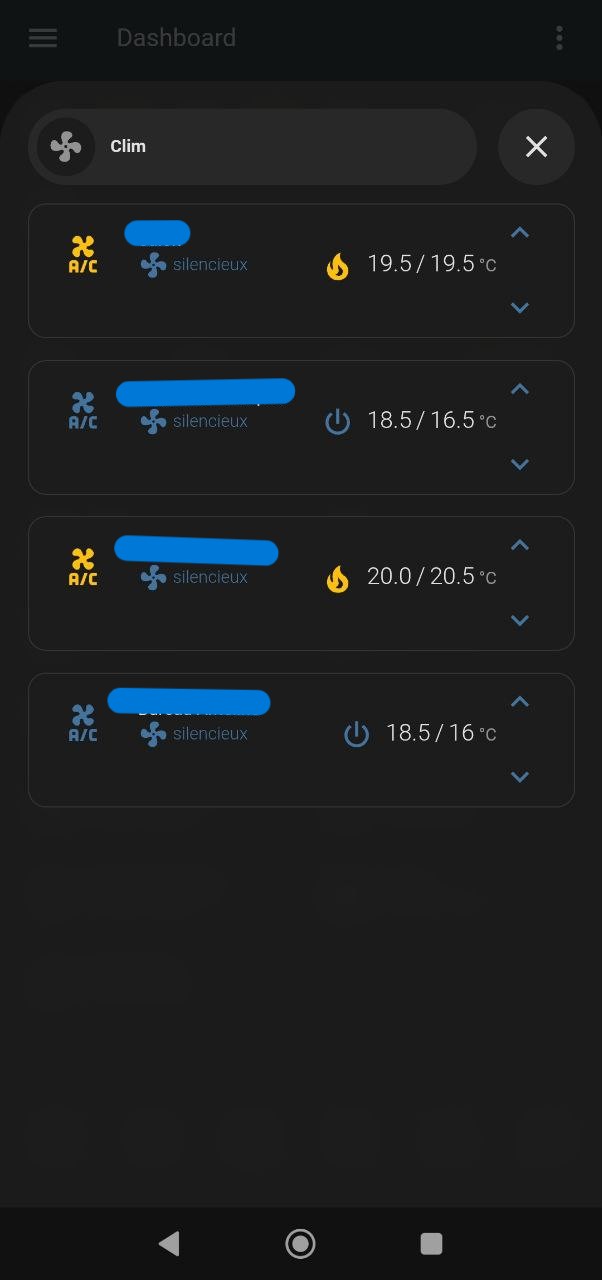The image size is (602, 1280).
Task: Raise setpoint on the 20.0 / 20.5 °C card
Action: click(519, 545)
